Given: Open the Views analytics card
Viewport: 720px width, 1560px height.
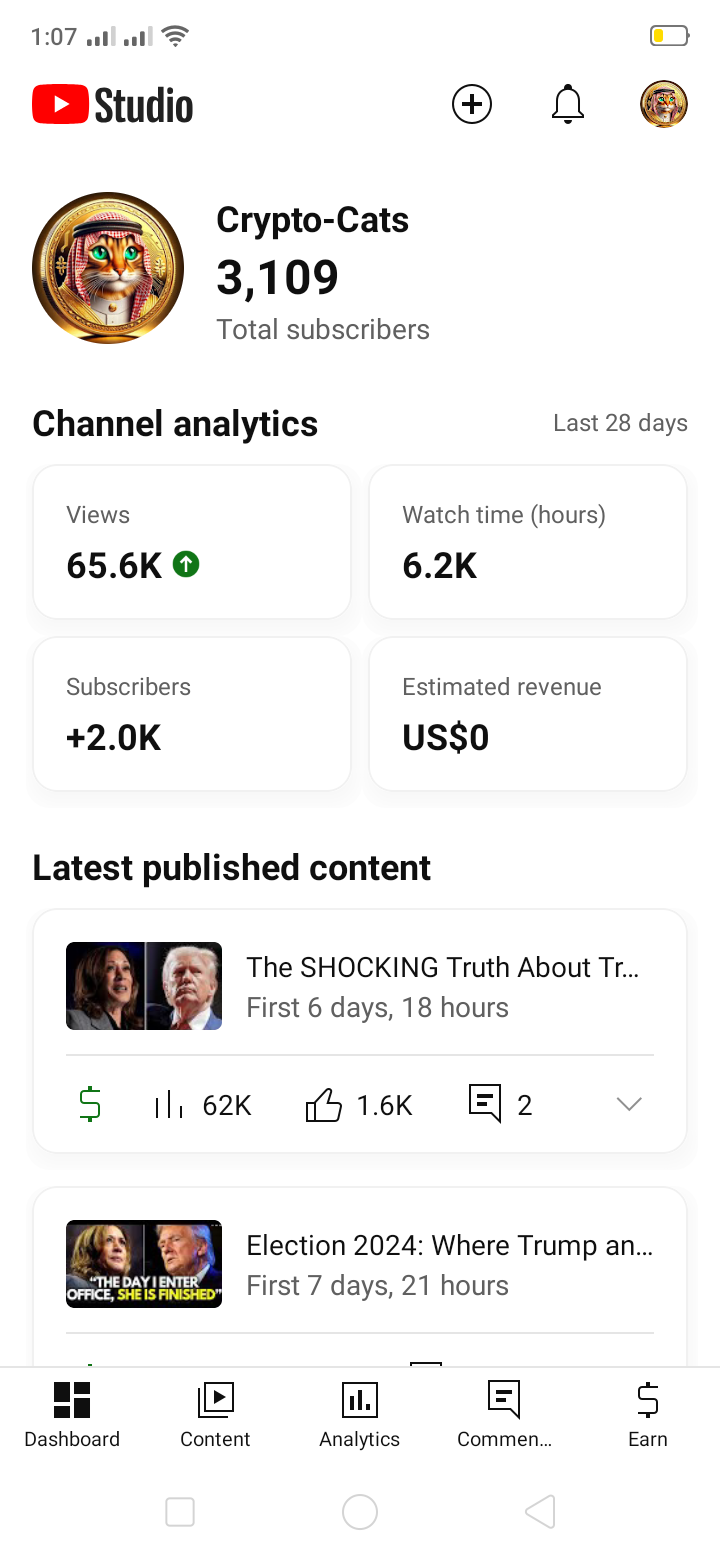Looking at the screenshot, I should point(192,542).
